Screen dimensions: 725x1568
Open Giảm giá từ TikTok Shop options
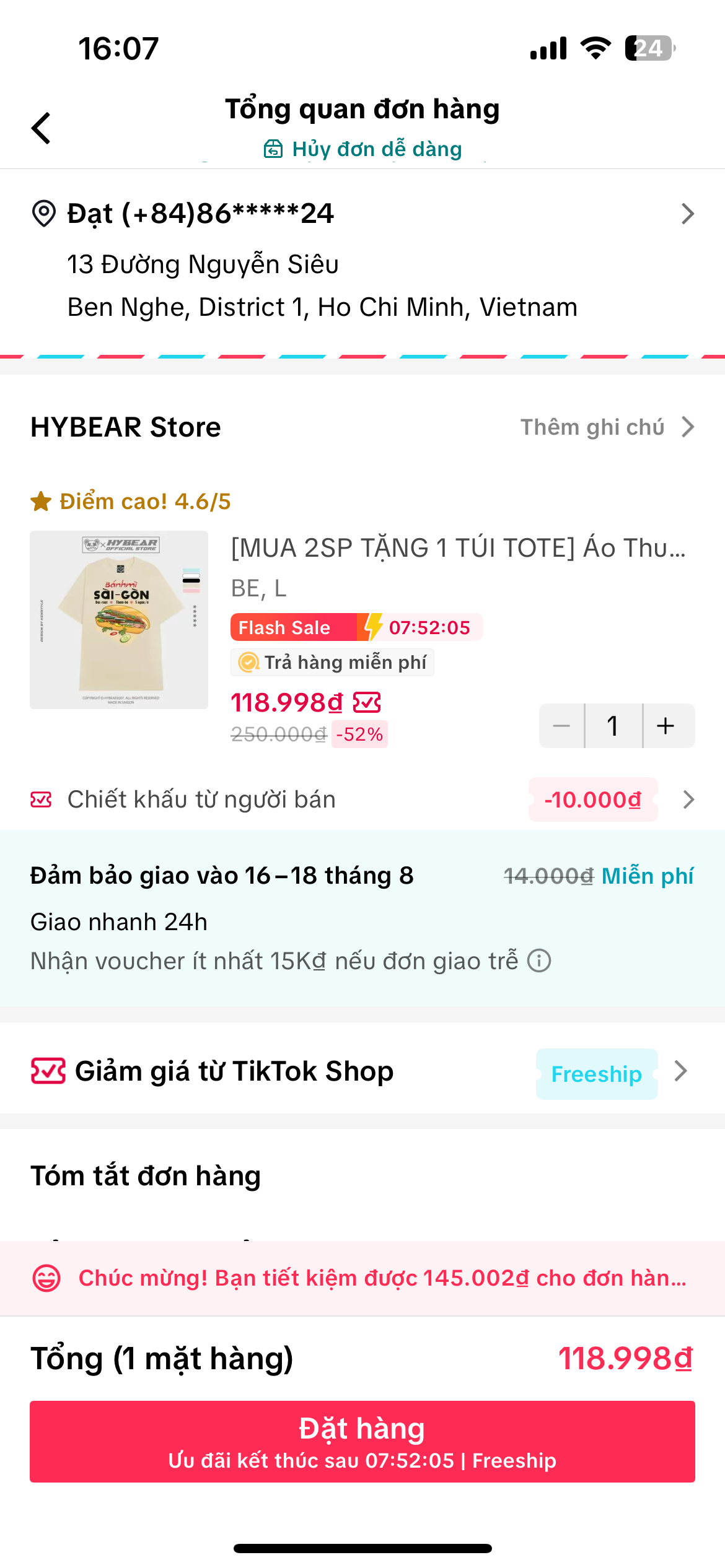coord(362,1072)
